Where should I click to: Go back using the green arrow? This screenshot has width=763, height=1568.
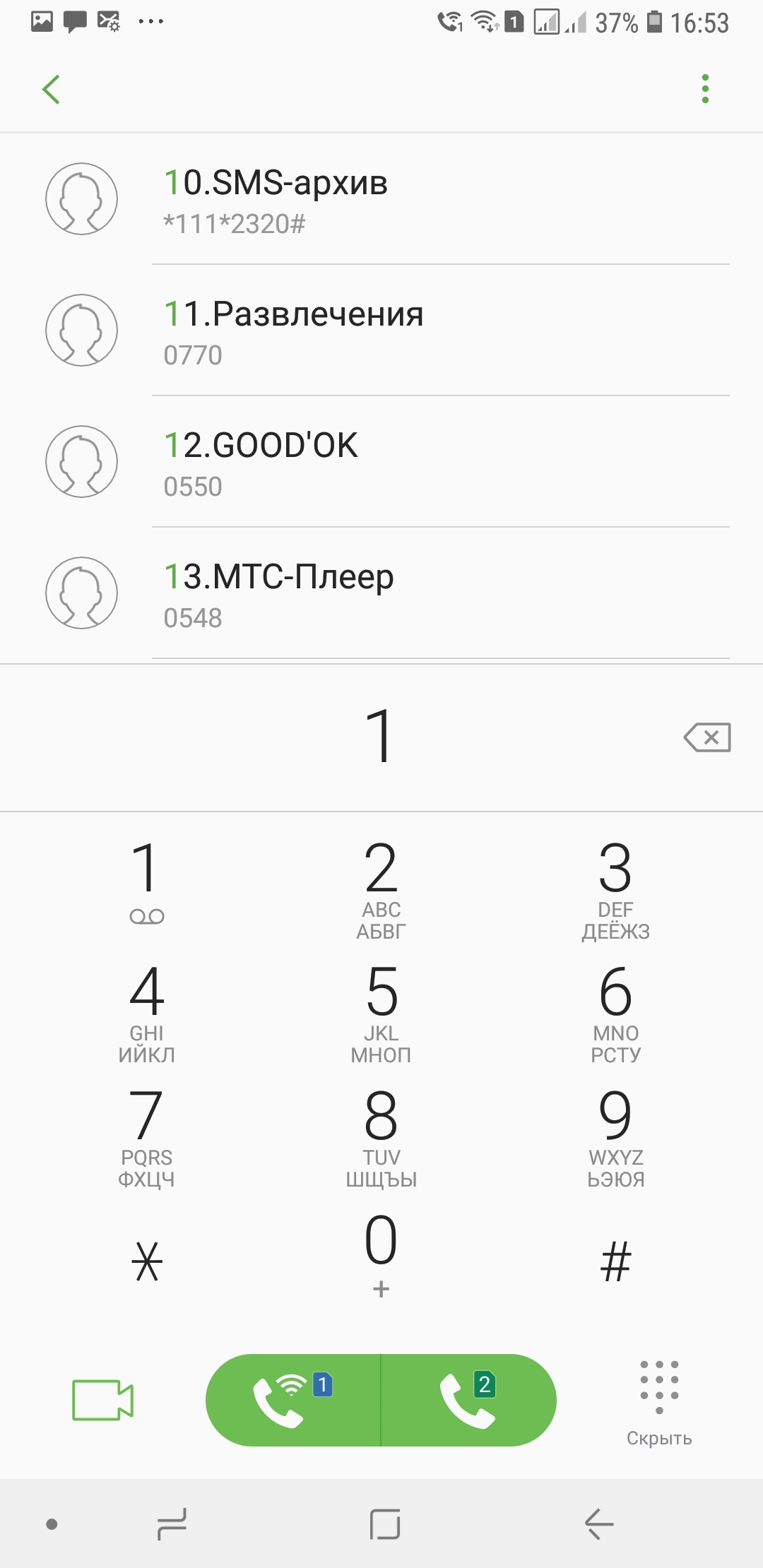(x=51, y=90)
